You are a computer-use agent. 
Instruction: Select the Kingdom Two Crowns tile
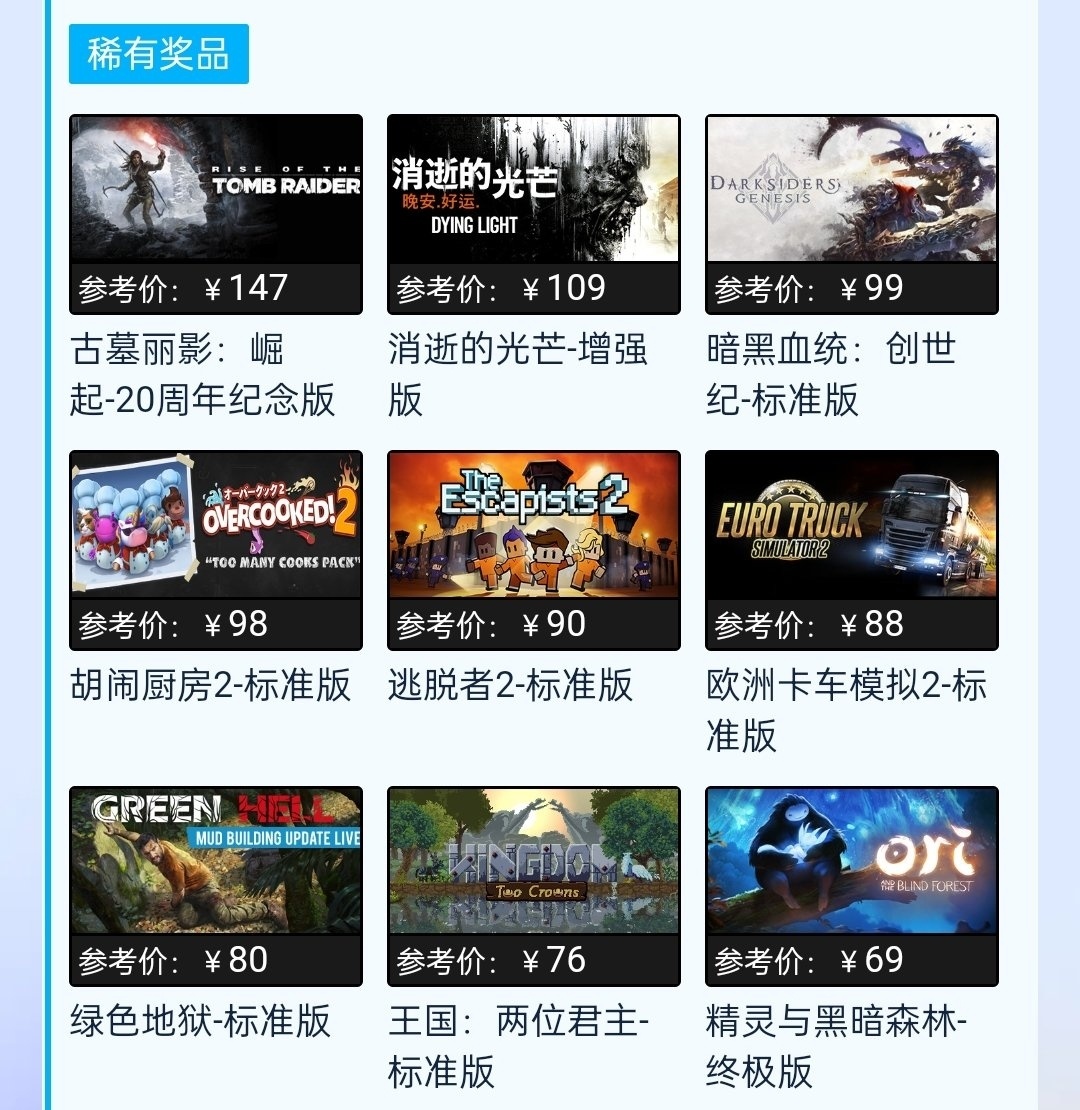tap(533, 862)
